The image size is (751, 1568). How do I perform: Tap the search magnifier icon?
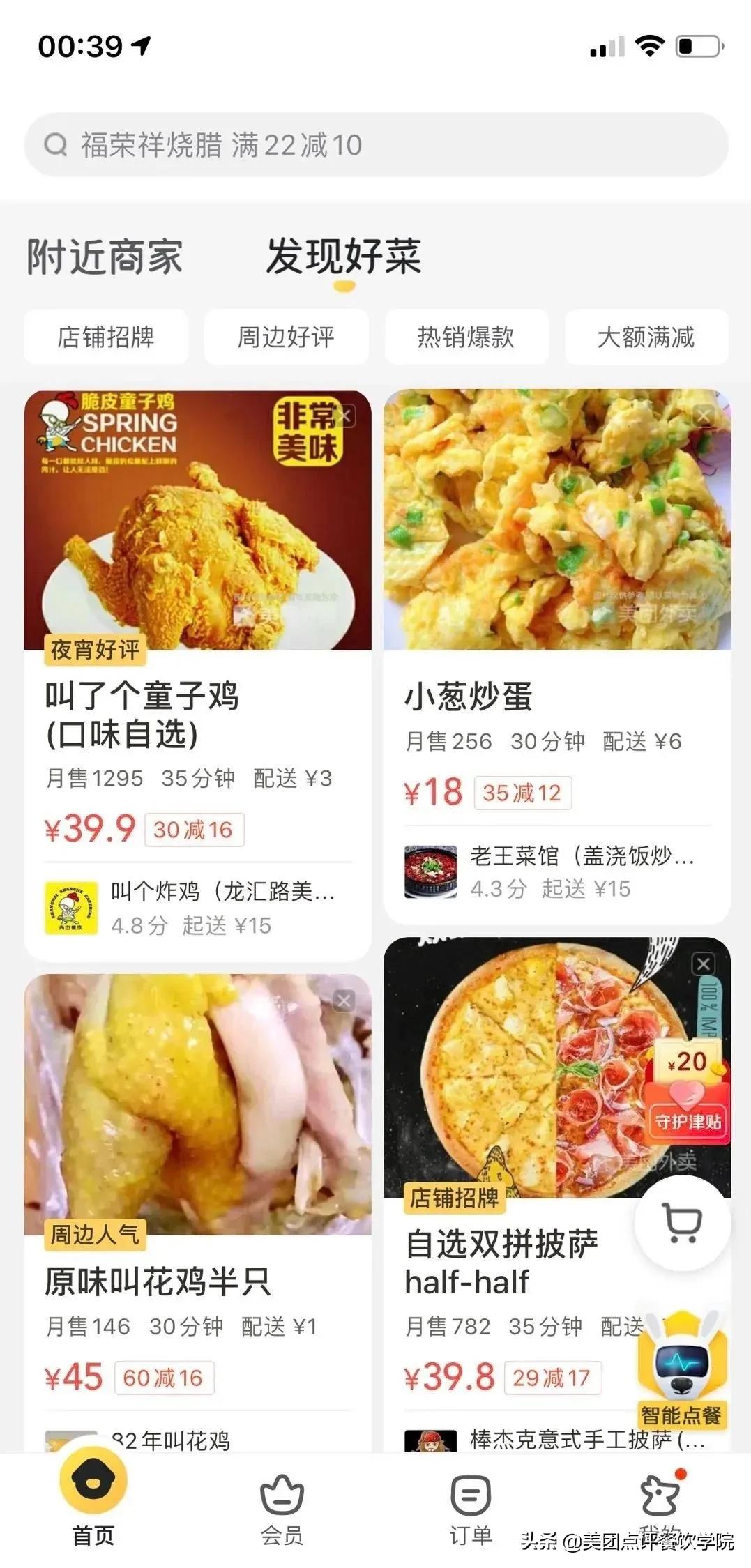(54, 146)
